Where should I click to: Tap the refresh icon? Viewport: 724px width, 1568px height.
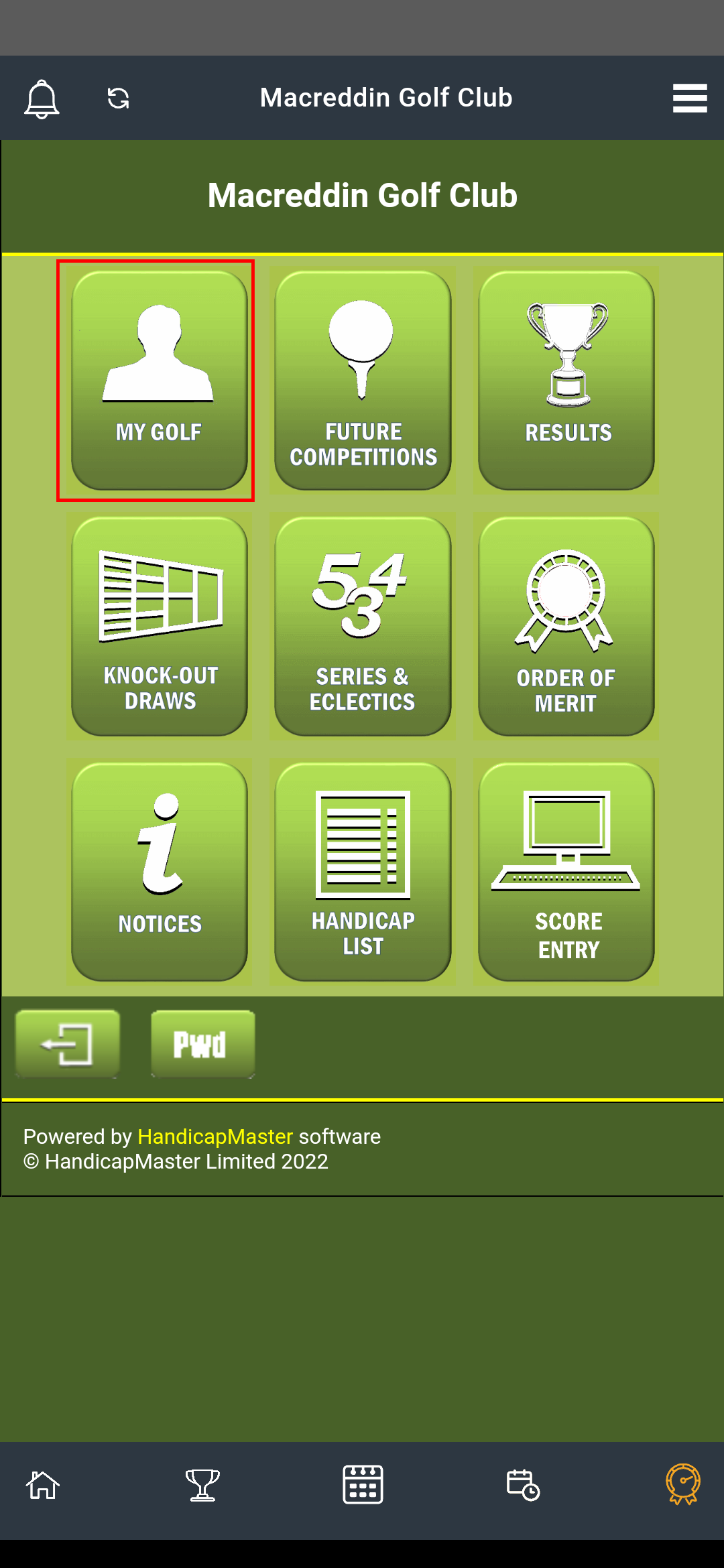coord(119,99)
